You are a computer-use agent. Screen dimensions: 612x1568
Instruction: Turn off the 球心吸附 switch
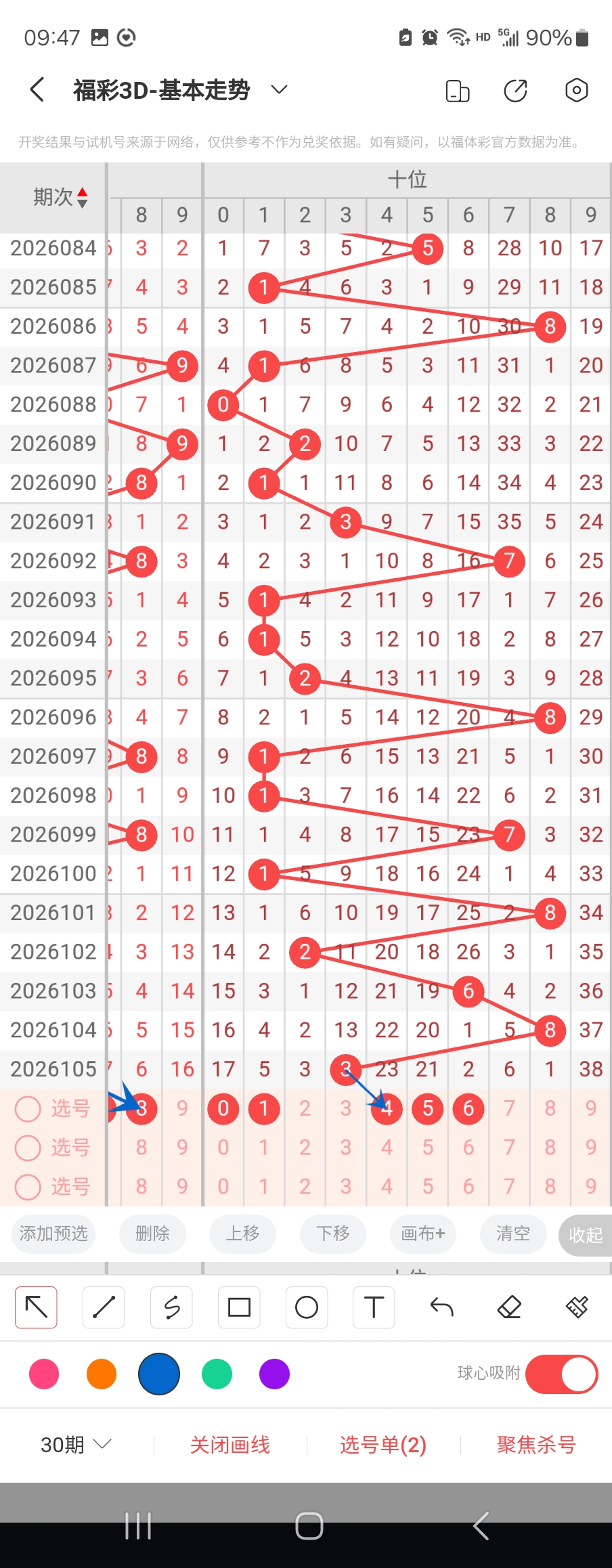click(x=561, y=1374)
